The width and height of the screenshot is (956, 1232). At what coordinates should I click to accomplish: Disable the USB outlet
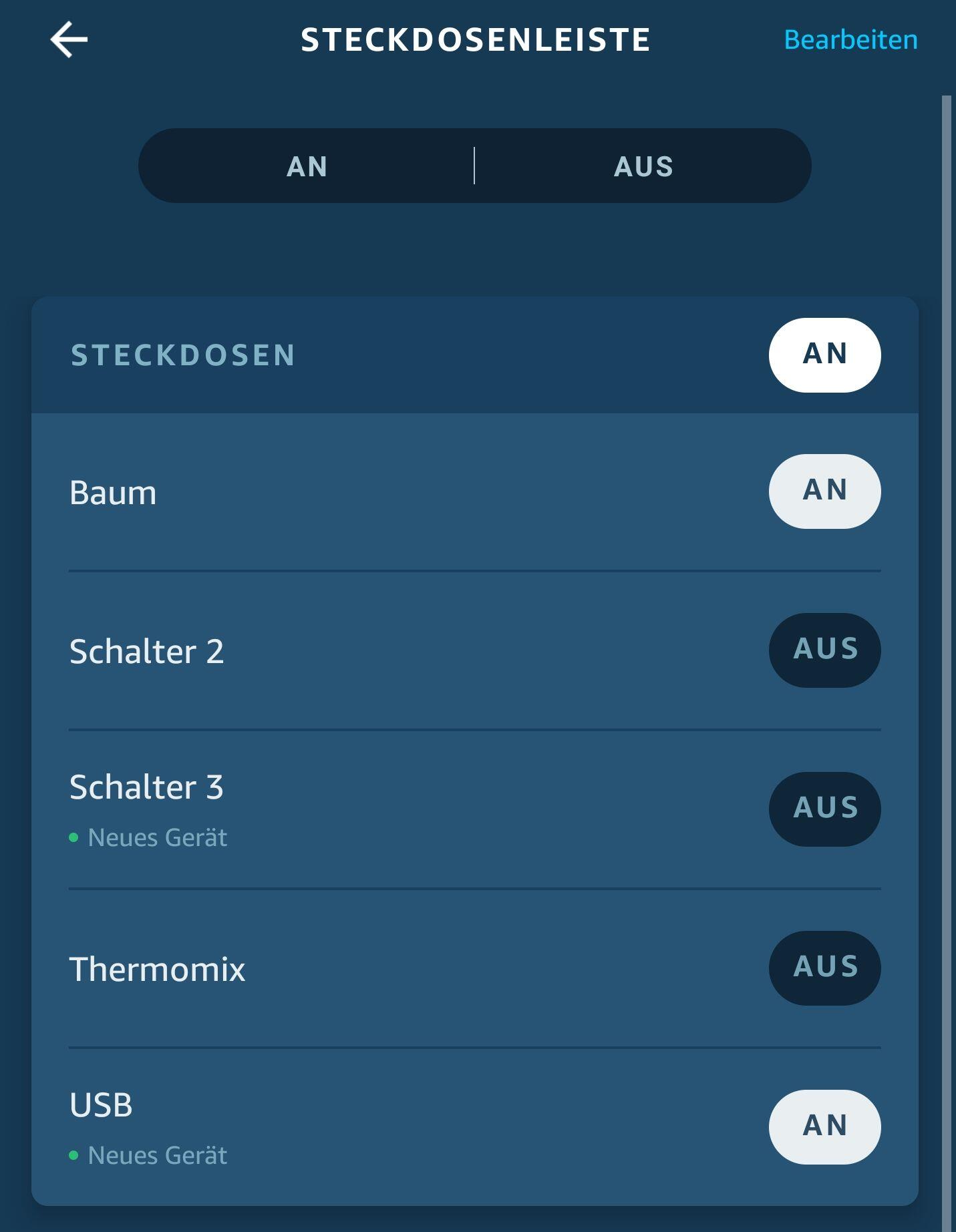pyautogui.click(x=824, y=1126)
